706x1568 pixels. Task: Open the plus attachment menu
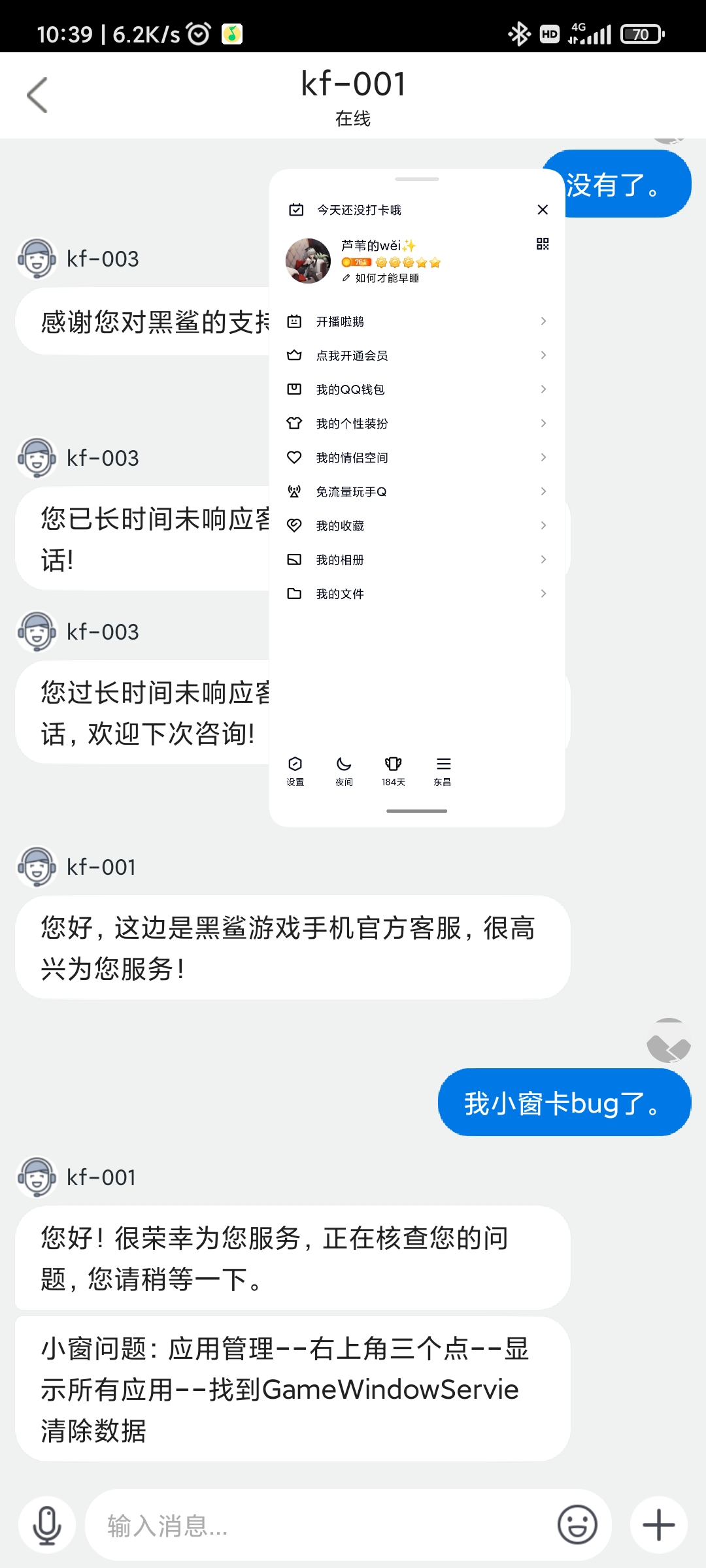658,1526
